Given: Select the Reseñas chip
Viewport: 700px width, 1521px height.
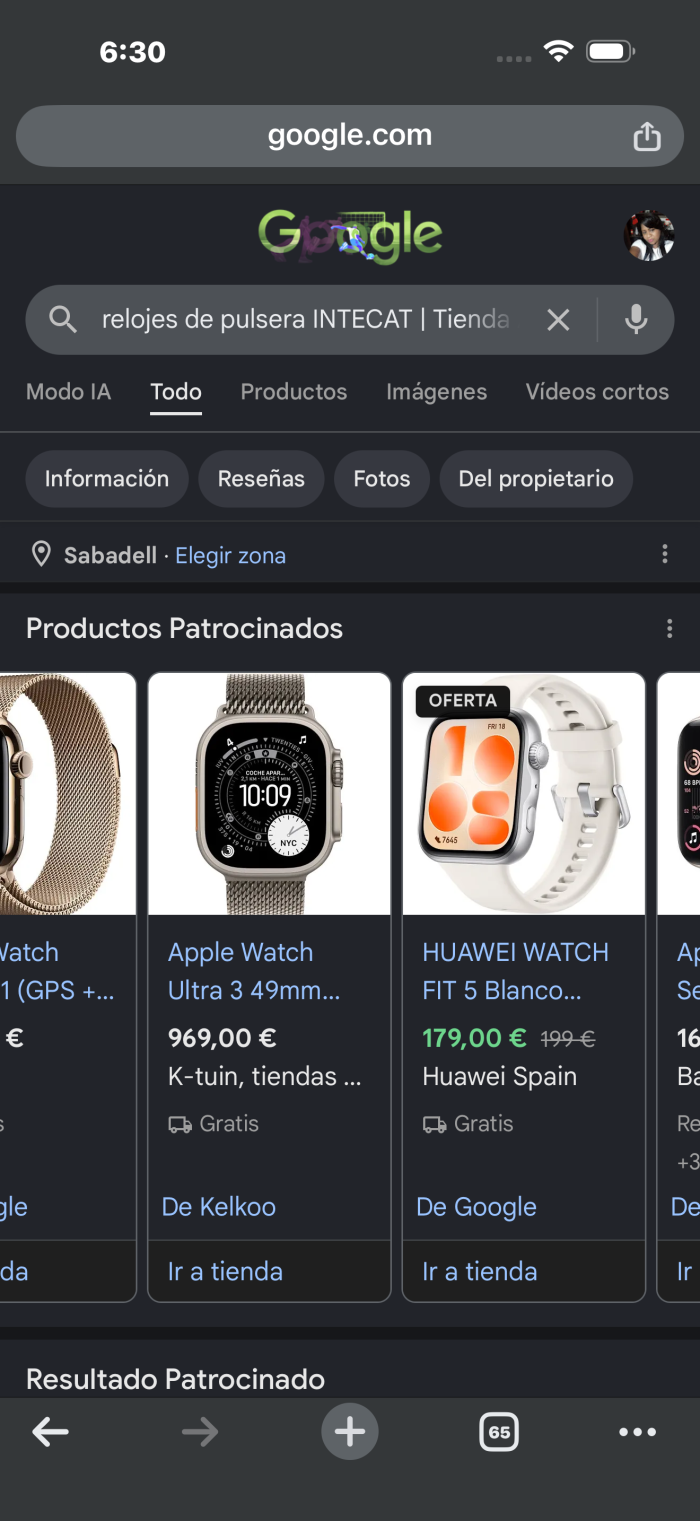Looking at the screenshot, I should (261, 479).
